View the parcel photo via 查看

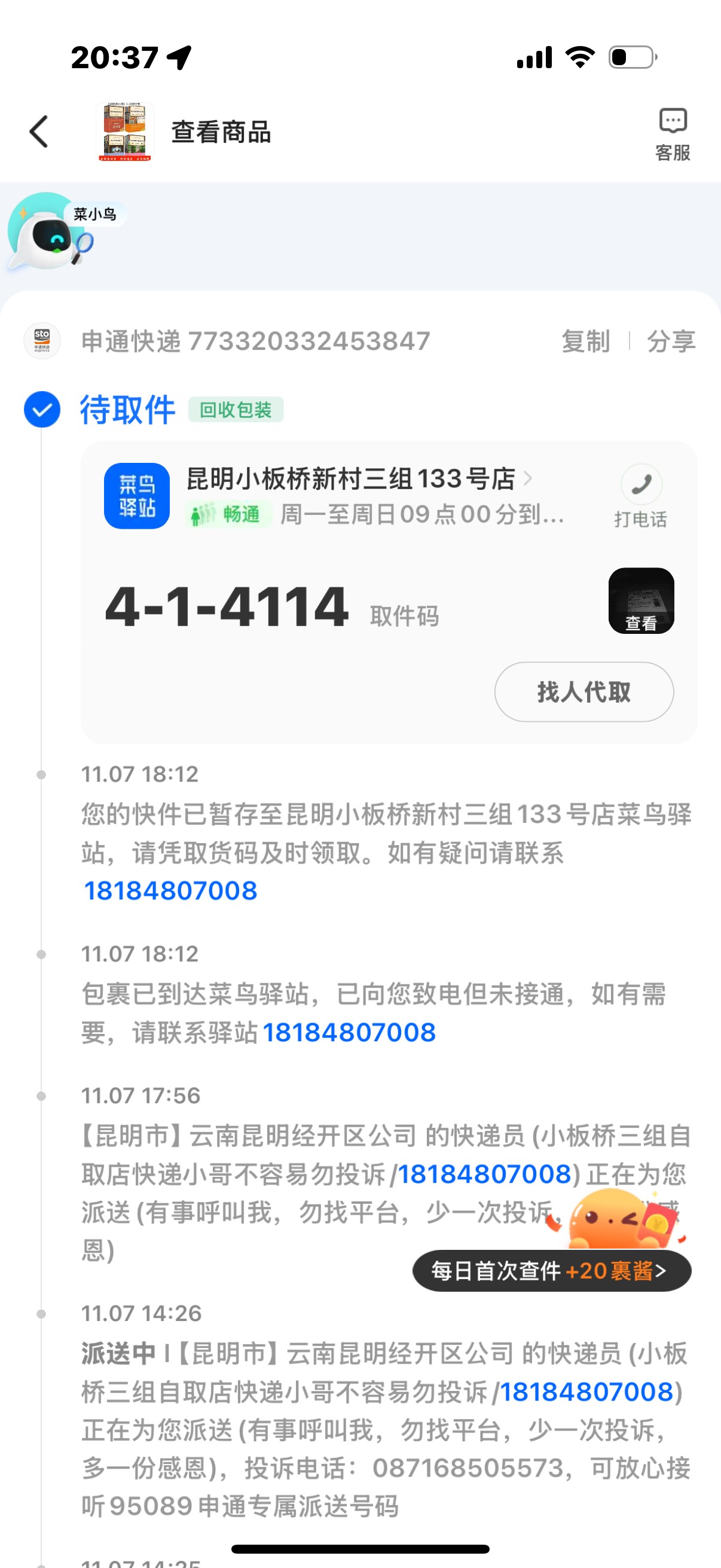641,600
